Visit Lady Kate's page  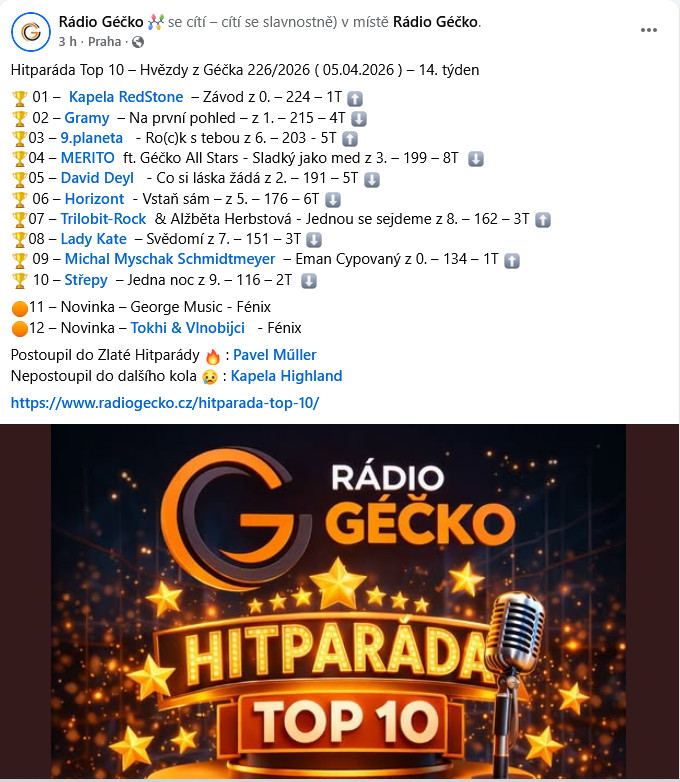tap(94, 239)
